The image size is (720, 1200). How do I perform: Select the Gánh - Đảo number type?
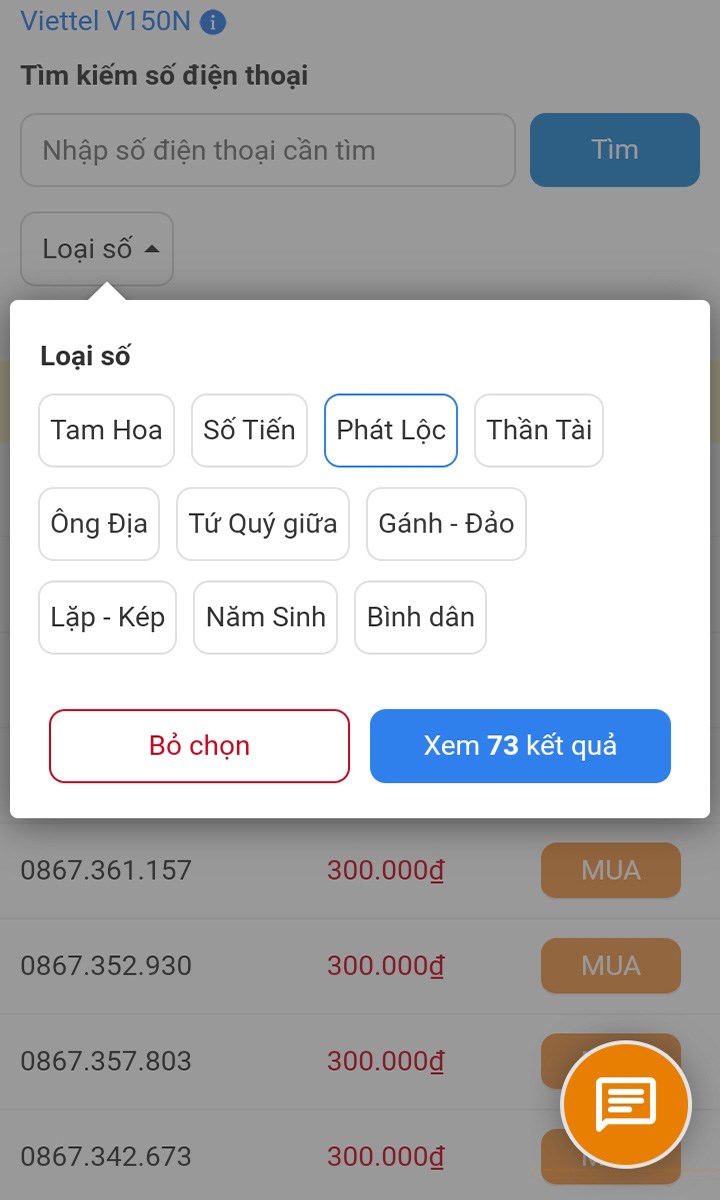(446, 524)
